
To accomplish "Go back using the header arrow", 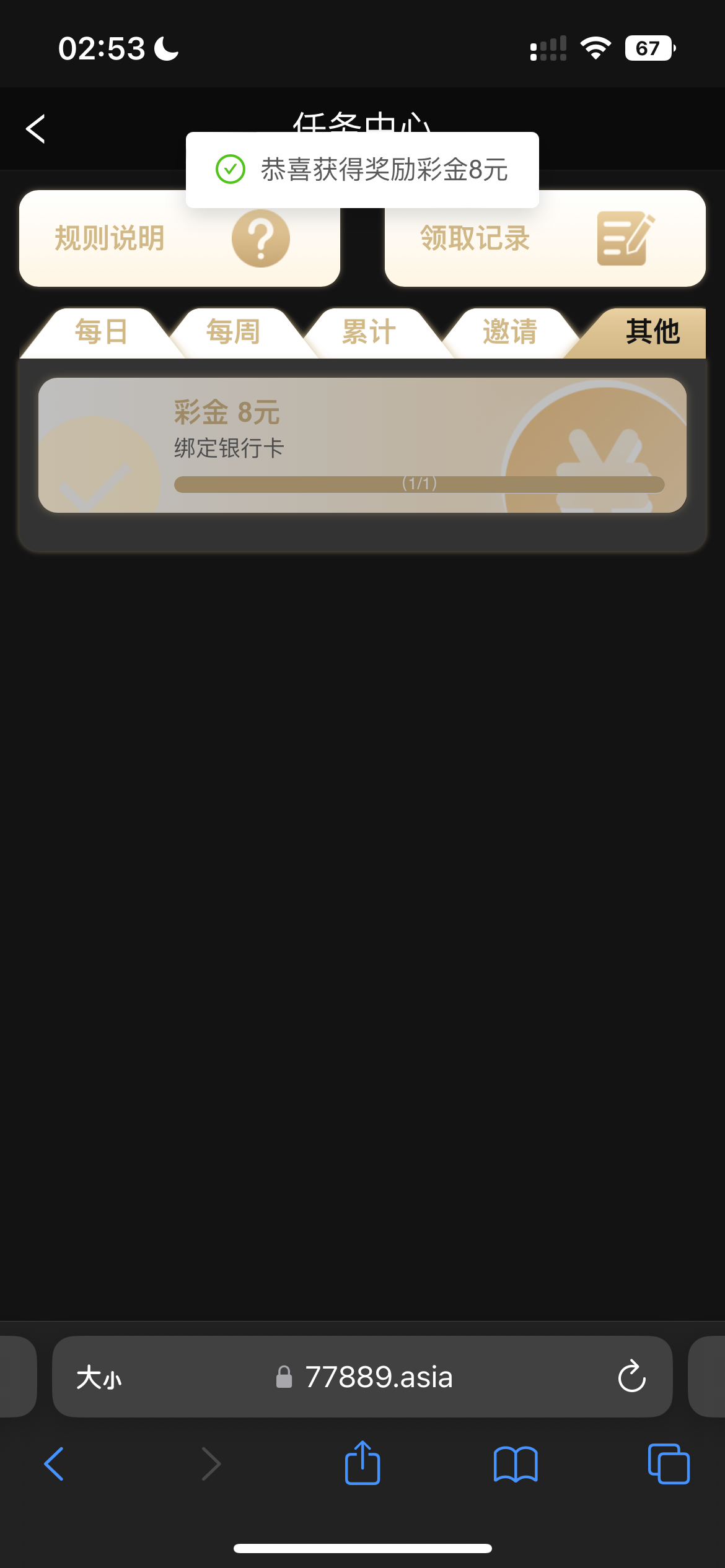I will click(x=36, y=129).
